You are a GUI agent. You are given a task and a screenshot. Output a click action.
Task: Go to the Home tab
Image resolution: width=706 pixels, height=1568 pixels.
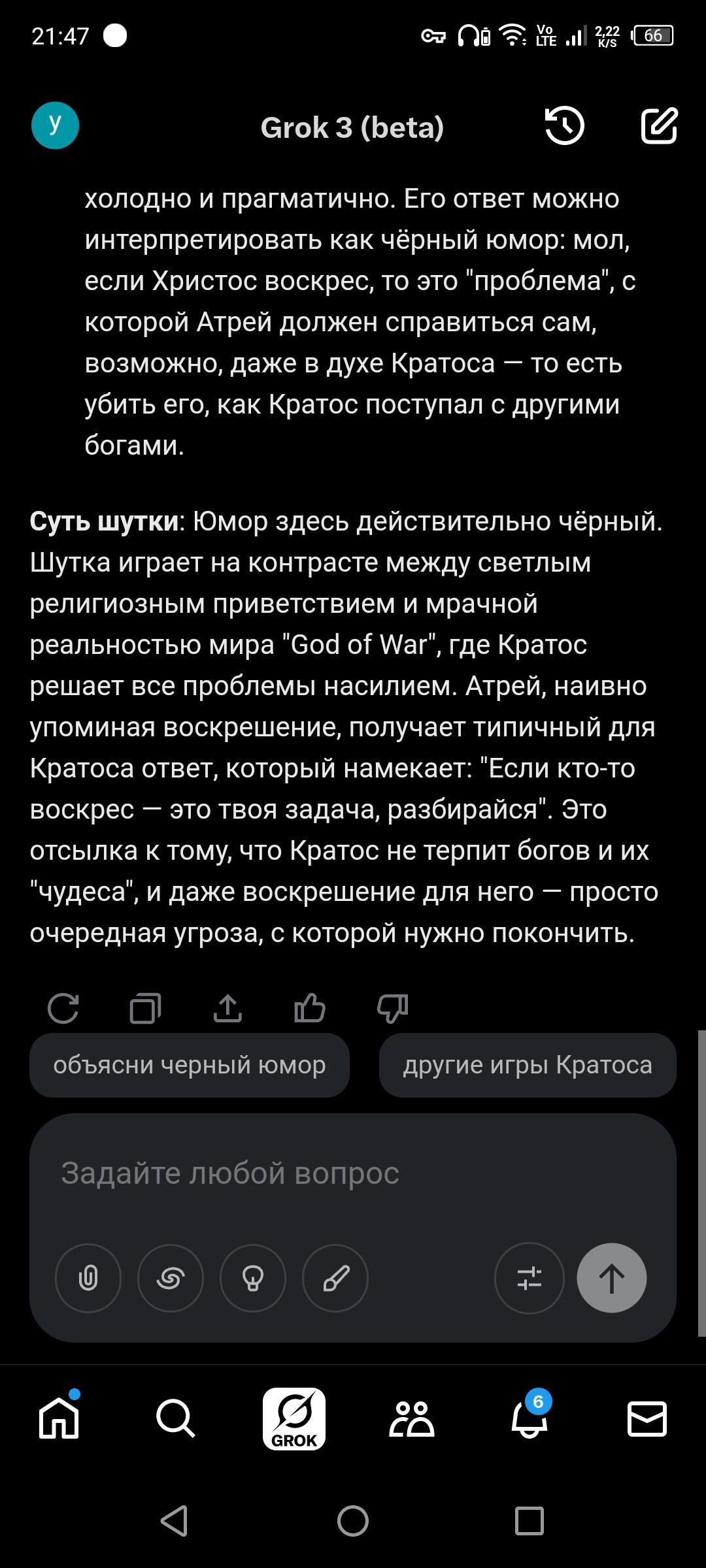[x=59, y=1419]
